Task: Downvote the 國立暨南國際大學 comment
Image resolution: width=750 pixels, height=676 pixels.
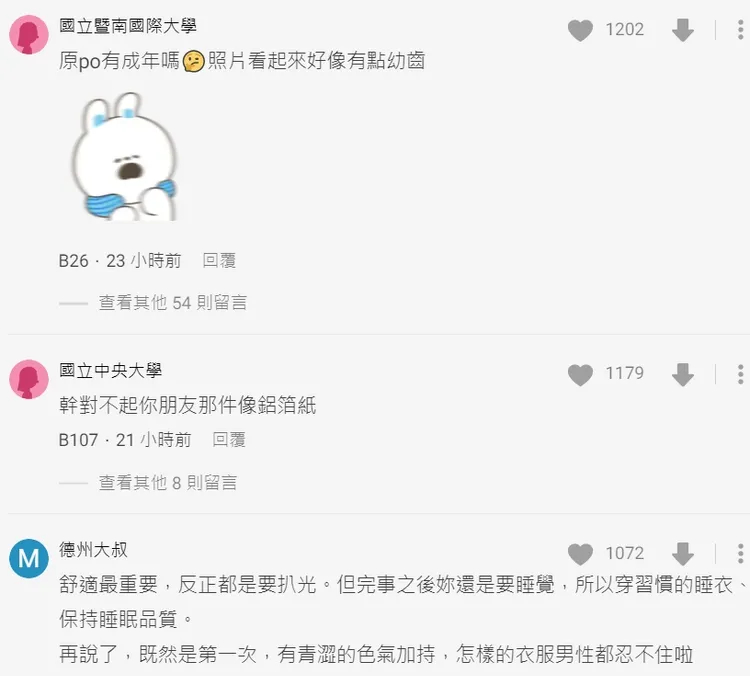Action: click(x=683, y=31)
